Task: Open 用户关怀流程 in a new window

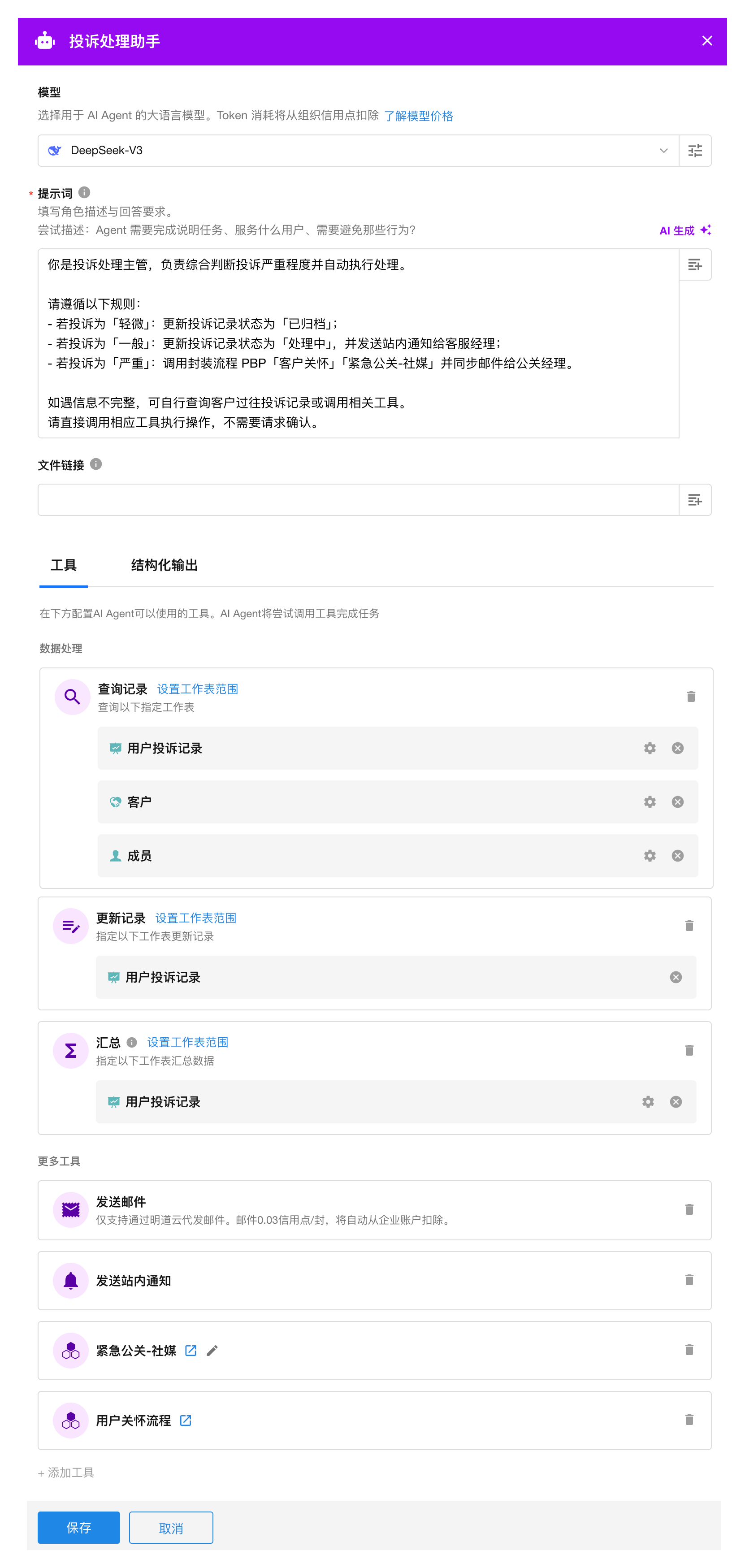Action: pyautogui.click(x=186, y=1420)
